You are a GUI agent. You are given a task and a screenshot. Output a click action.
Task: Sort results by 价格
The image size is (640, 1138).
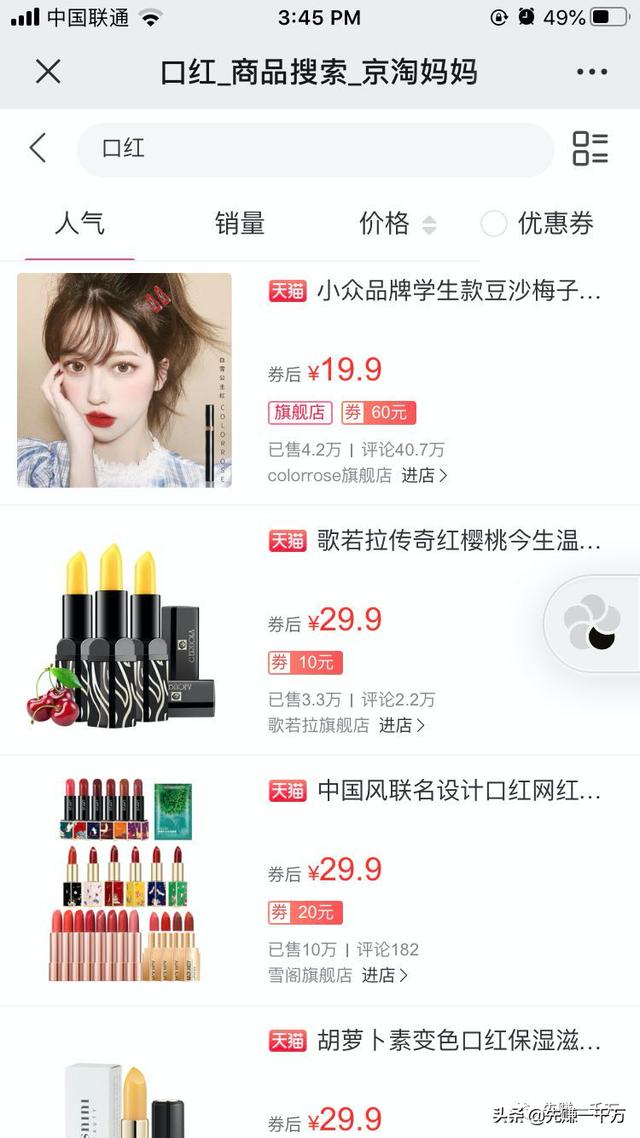397,223
